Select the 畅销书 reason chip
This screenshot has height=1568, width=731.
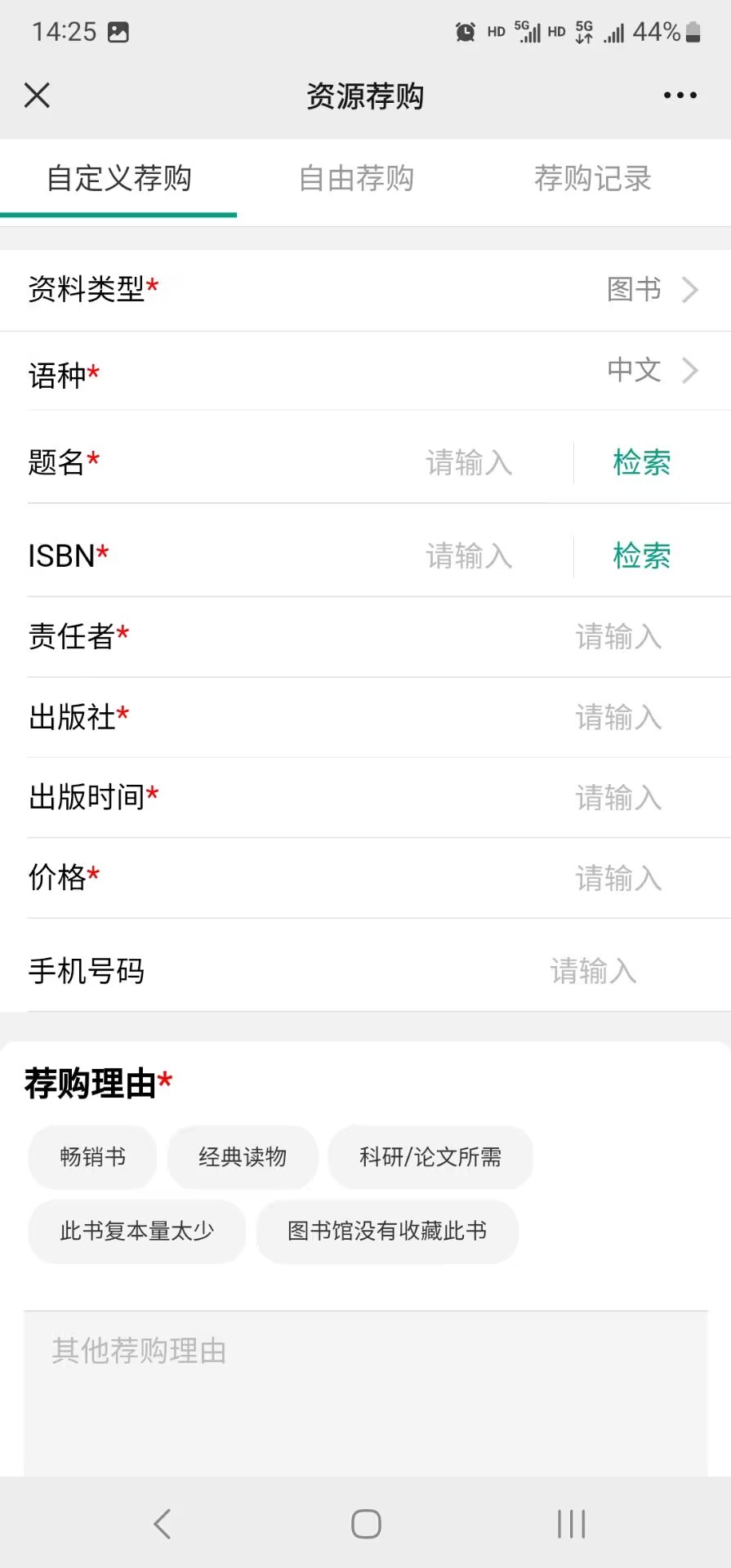coord(92,1156)
